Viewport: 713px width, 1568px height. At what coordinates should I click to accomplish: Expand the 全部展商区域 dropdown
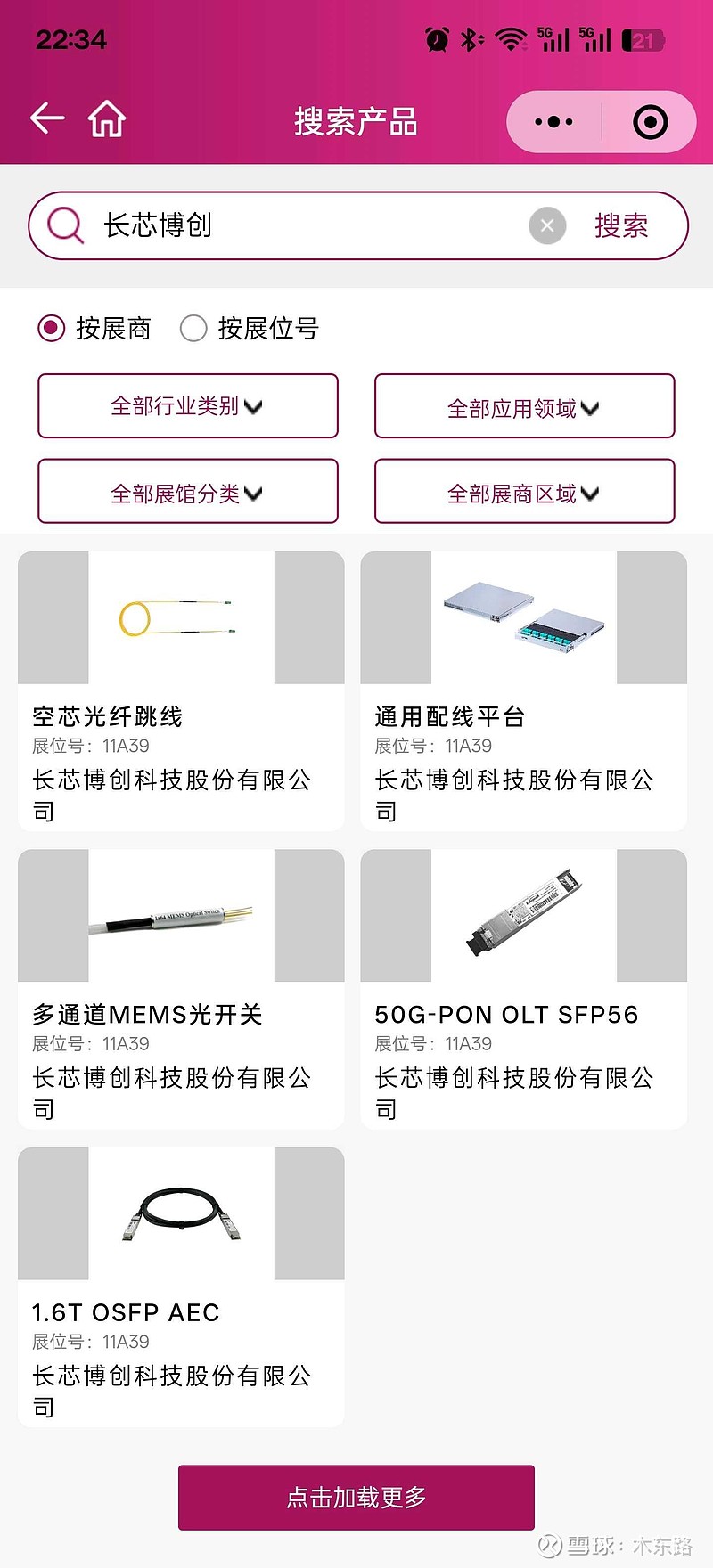pos(524,491)
